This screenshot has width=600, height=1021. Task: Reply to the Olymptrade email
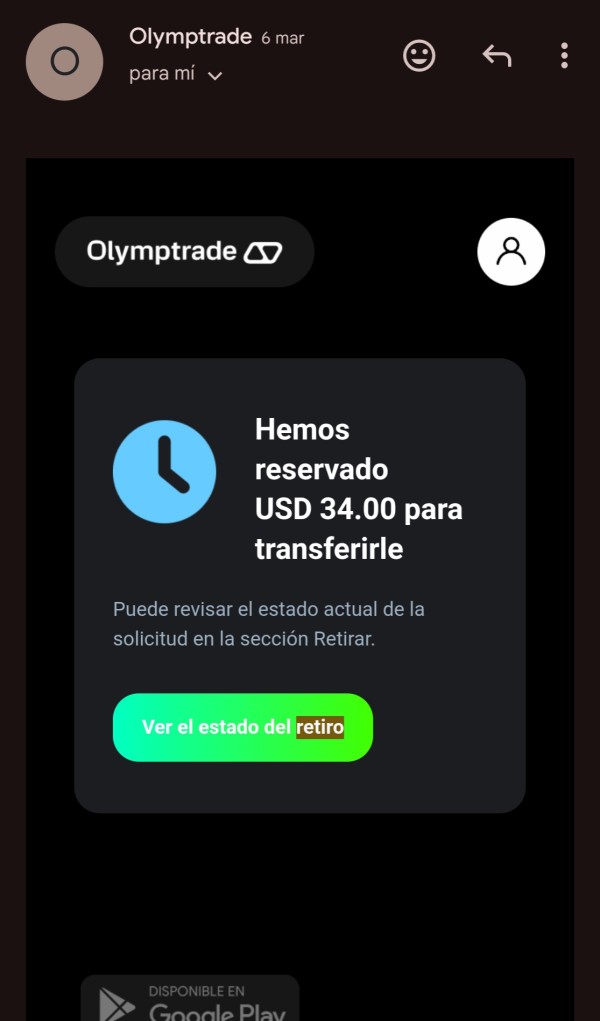tap(497, 56)
